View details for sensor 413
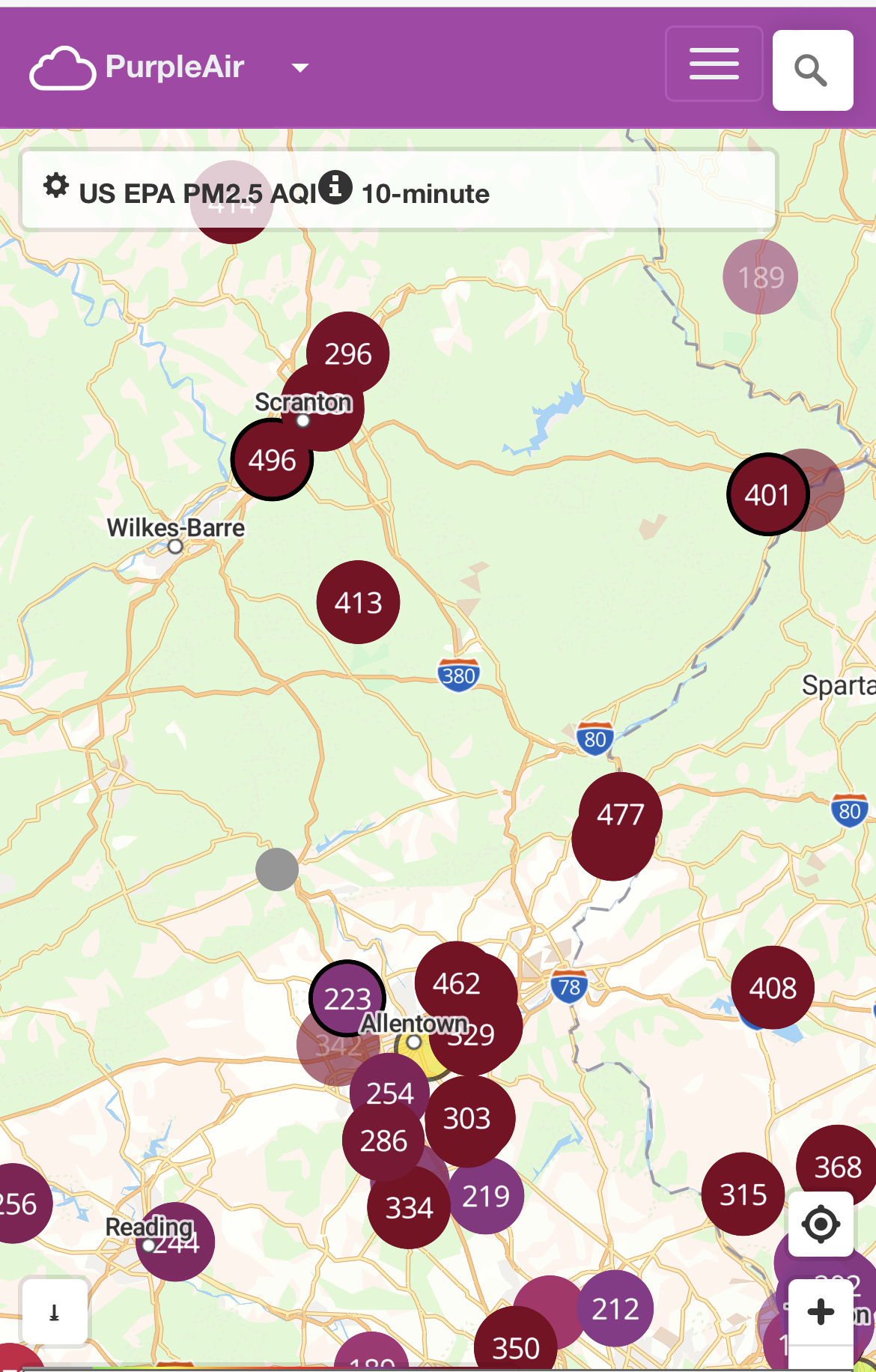The image size is (876, 1372). (x=358, y=602)
